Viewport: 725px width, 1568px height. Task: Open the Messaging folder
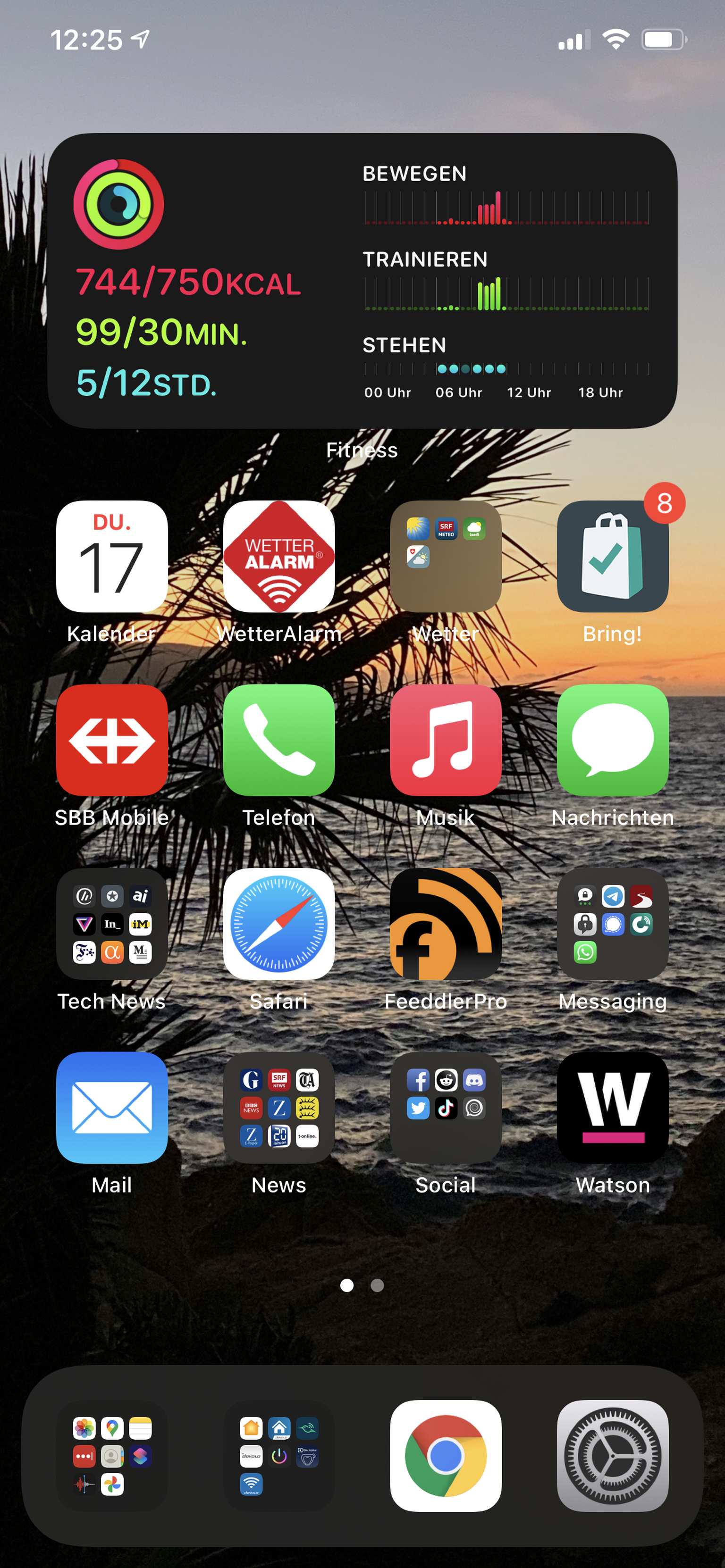coord(612,923)
